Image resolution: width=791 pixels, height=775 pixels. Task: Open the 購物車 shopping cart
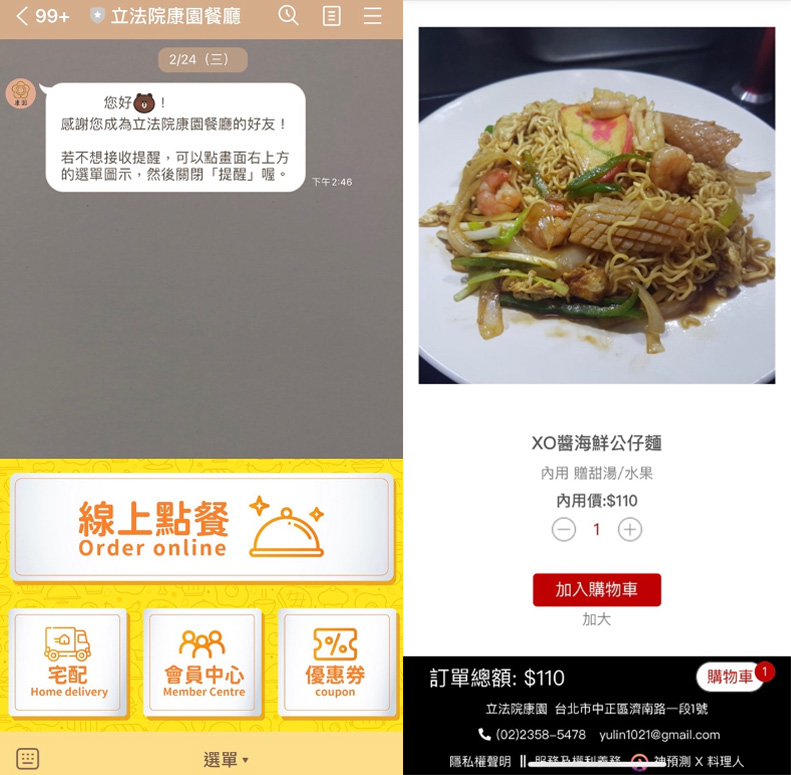coord(731,677)
